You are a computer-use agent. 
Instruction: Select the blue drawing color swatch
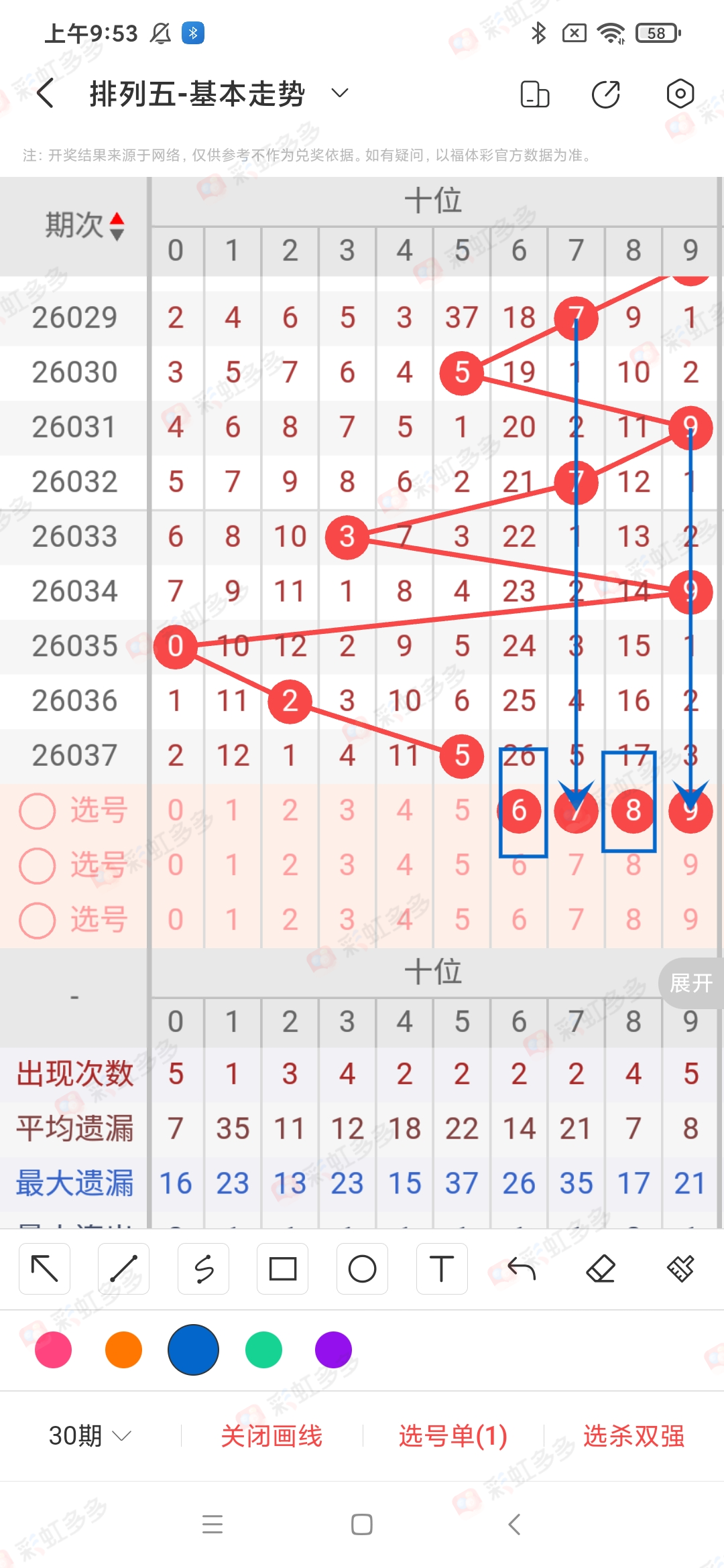(193, 1350)
